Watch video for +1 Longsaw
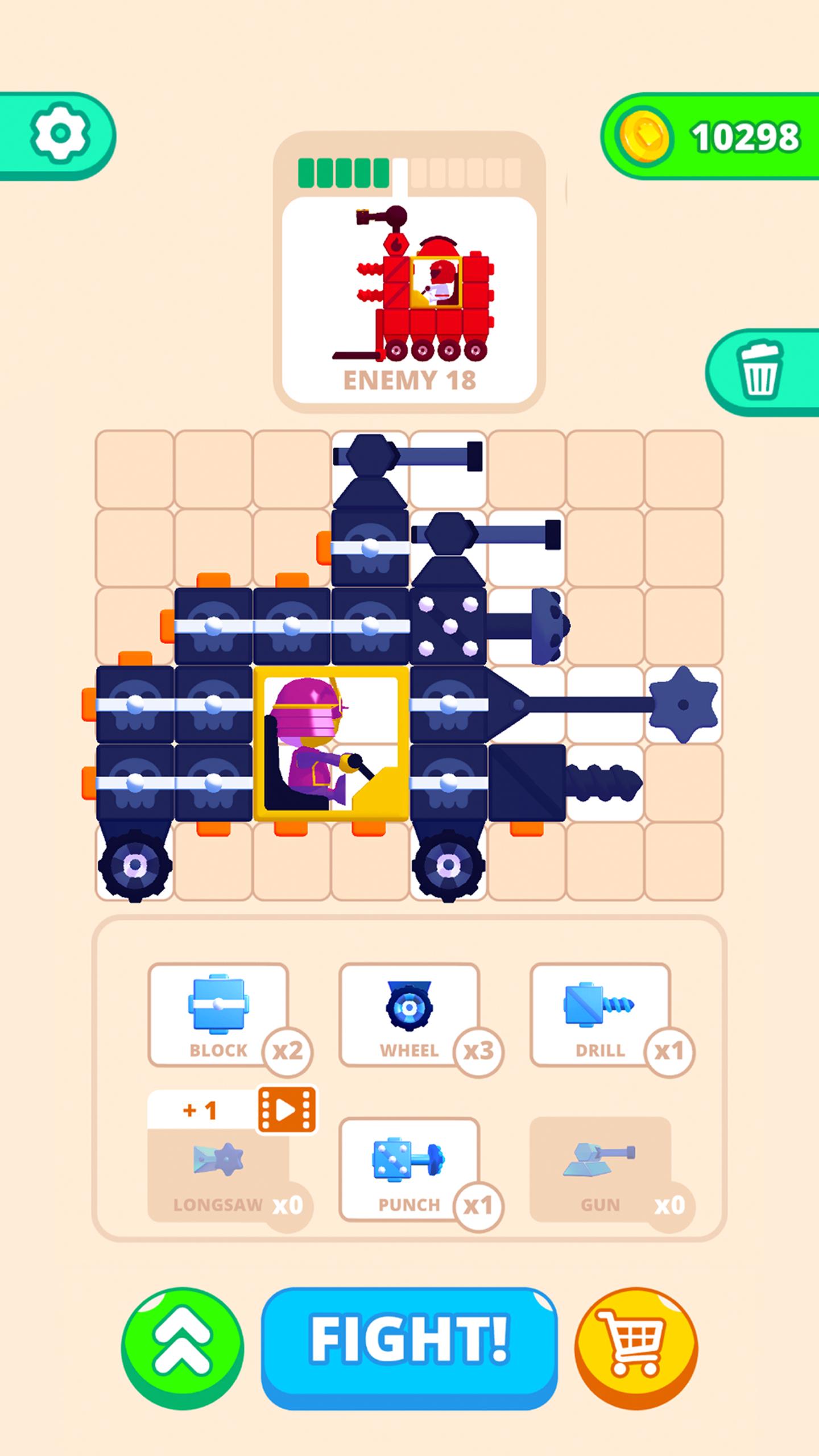 pos(287,1109)
